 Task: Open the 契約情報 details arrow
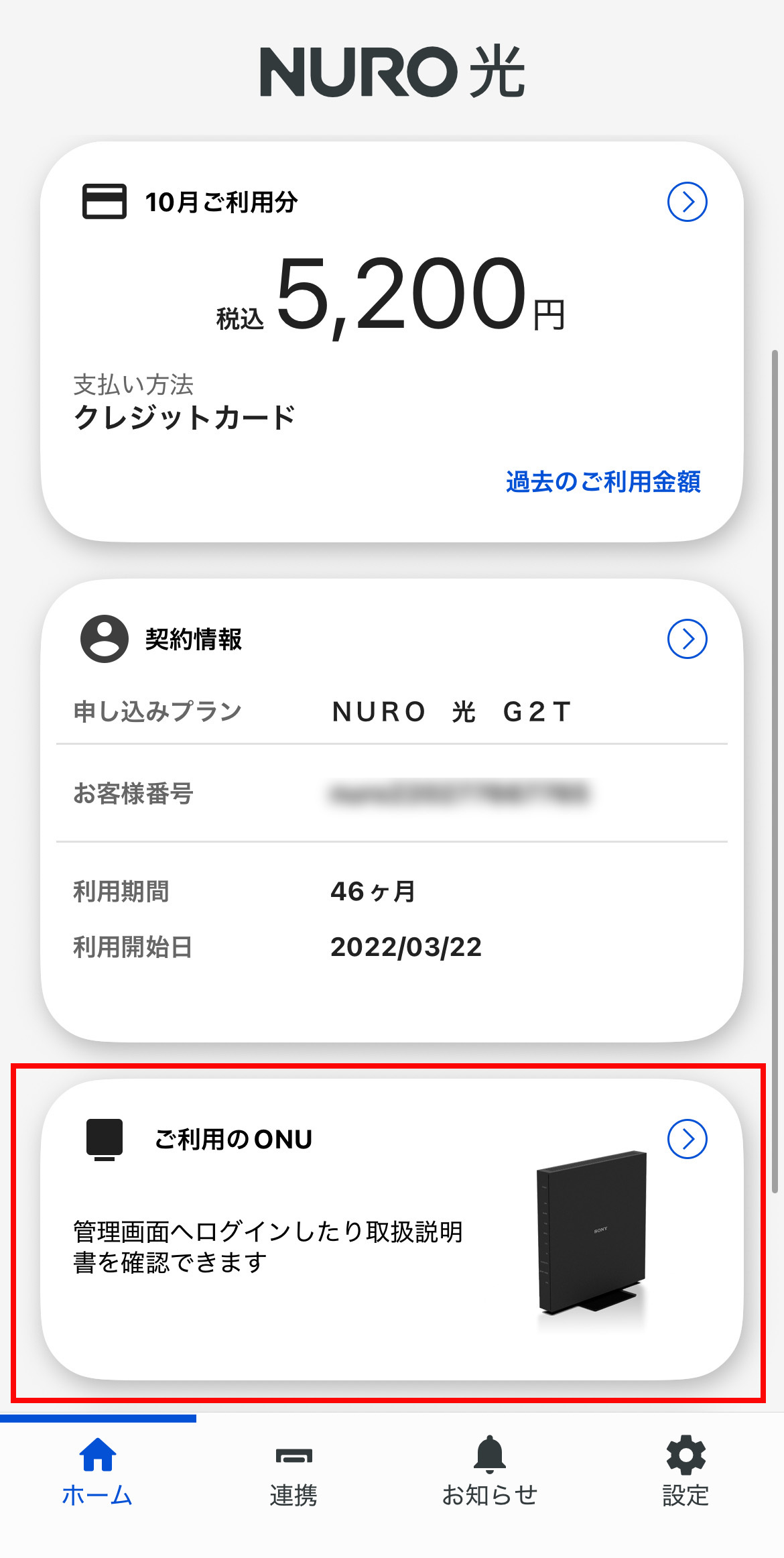(687, 639)
